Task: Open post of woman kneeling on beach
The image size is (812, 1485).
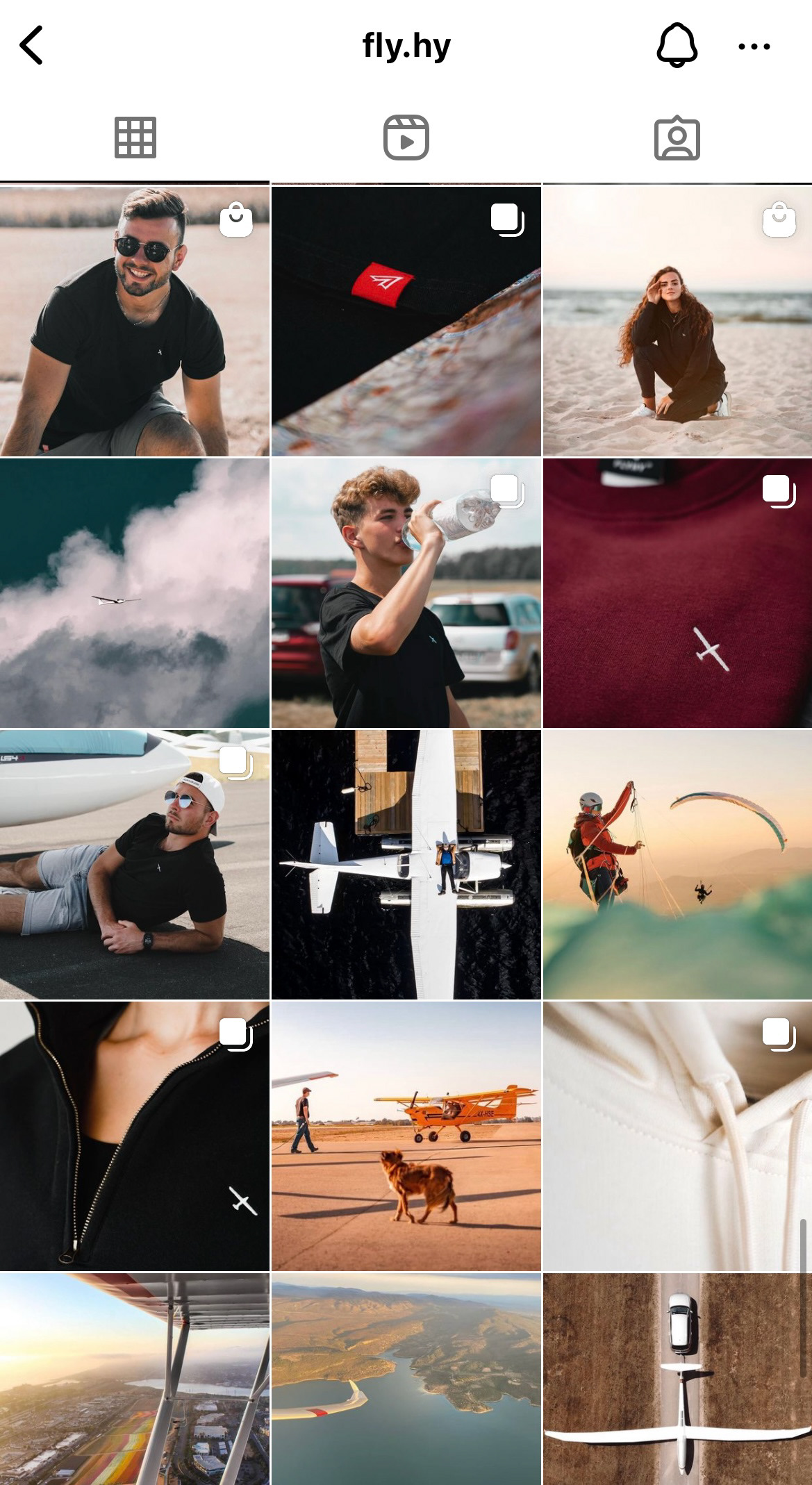Action: tap(677, 321)
